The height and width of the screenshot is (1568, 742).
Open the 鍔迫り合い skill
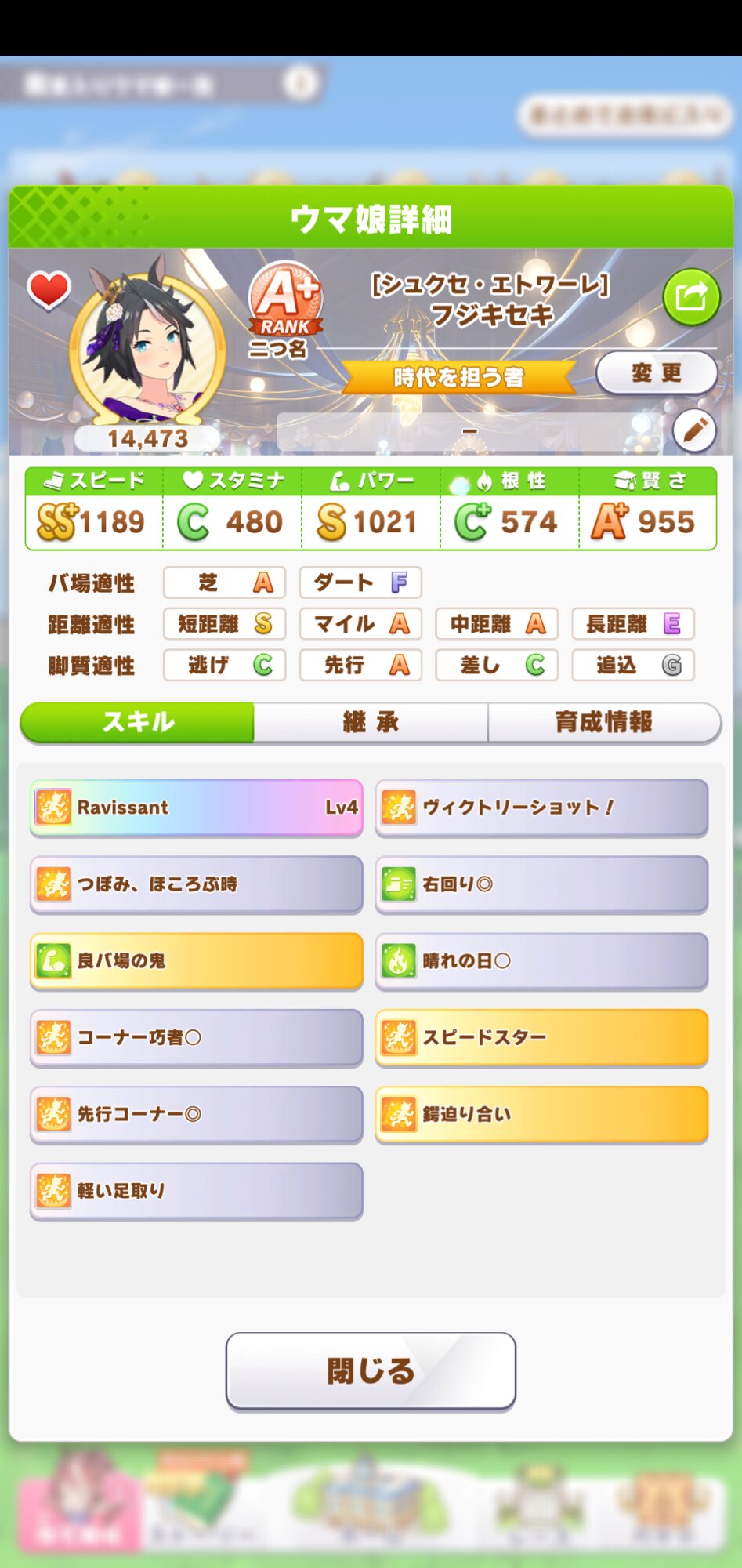[x=541, y=1114]
